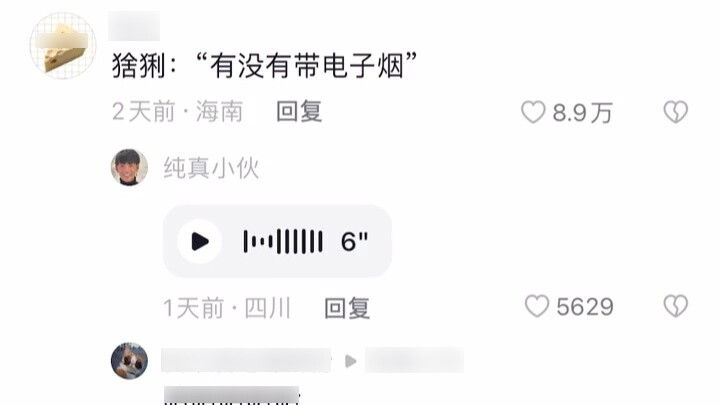Open 纯真小伙's profile avatar
Viewport: 720px width, 405px height.
(129, 167)
